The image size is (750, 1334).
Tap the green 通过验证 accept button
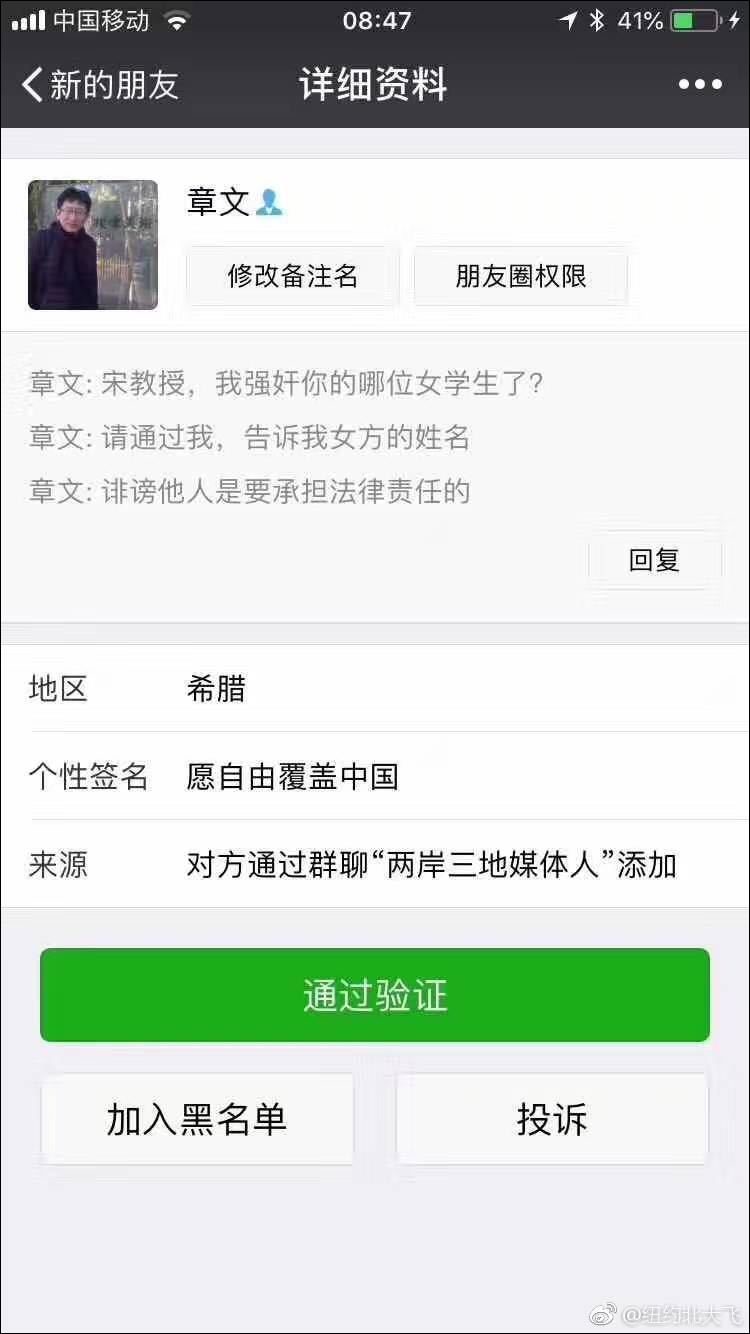point(375,995)
